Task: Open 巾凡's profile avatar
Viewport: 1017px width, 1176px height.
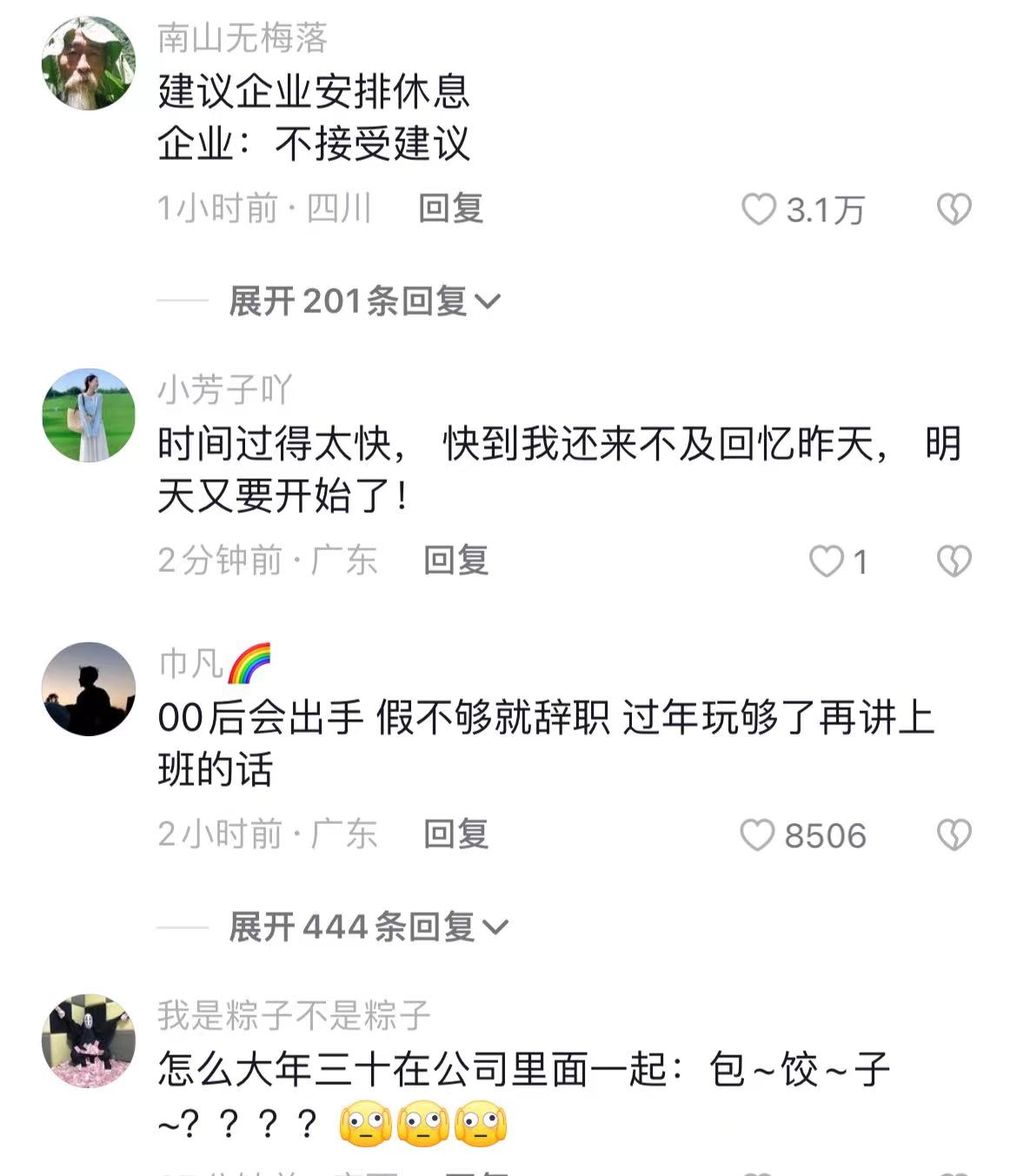Action: coord(89,689)
